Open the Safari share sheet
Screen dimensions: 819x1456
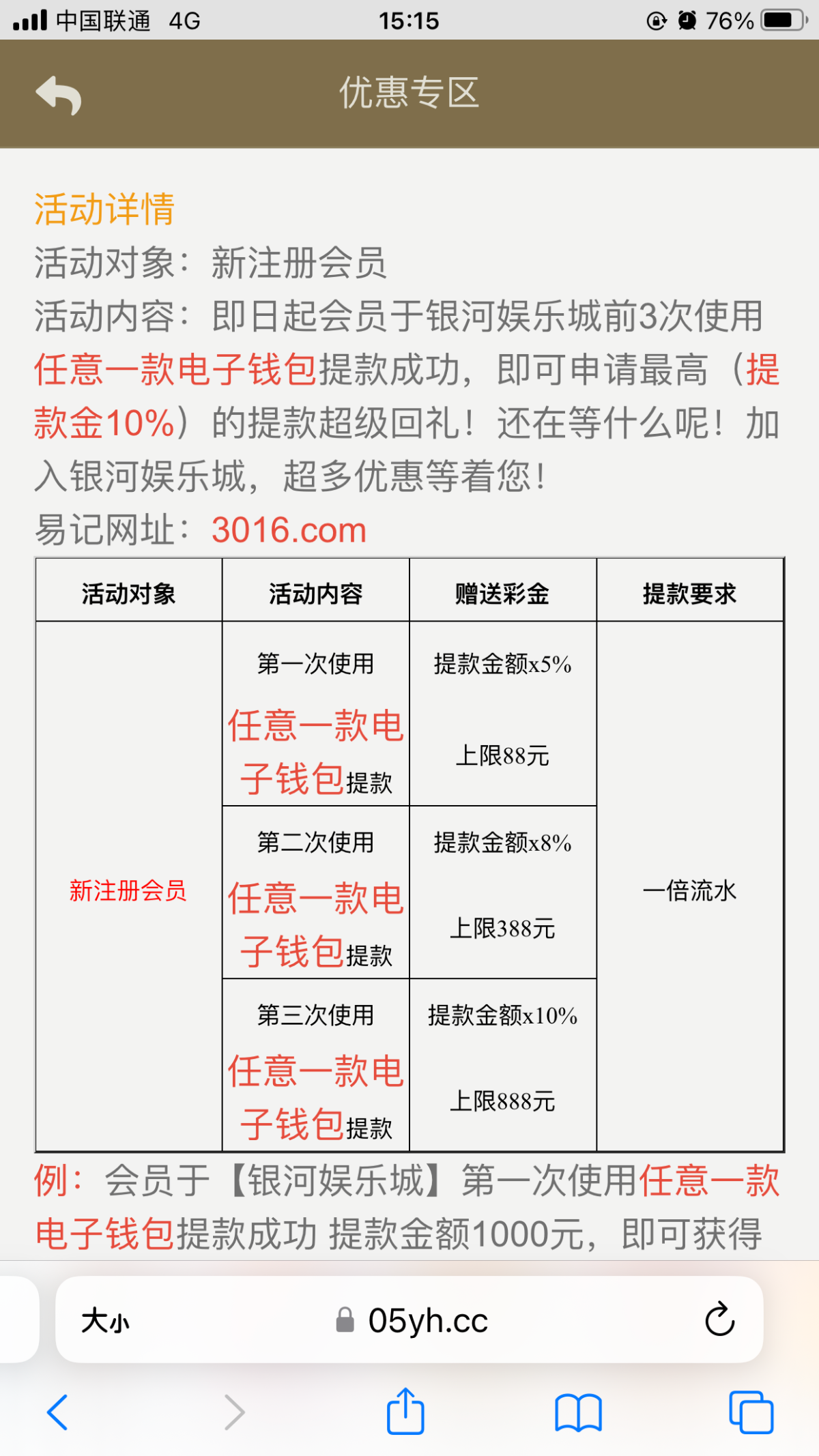[x=405, y=1410]
